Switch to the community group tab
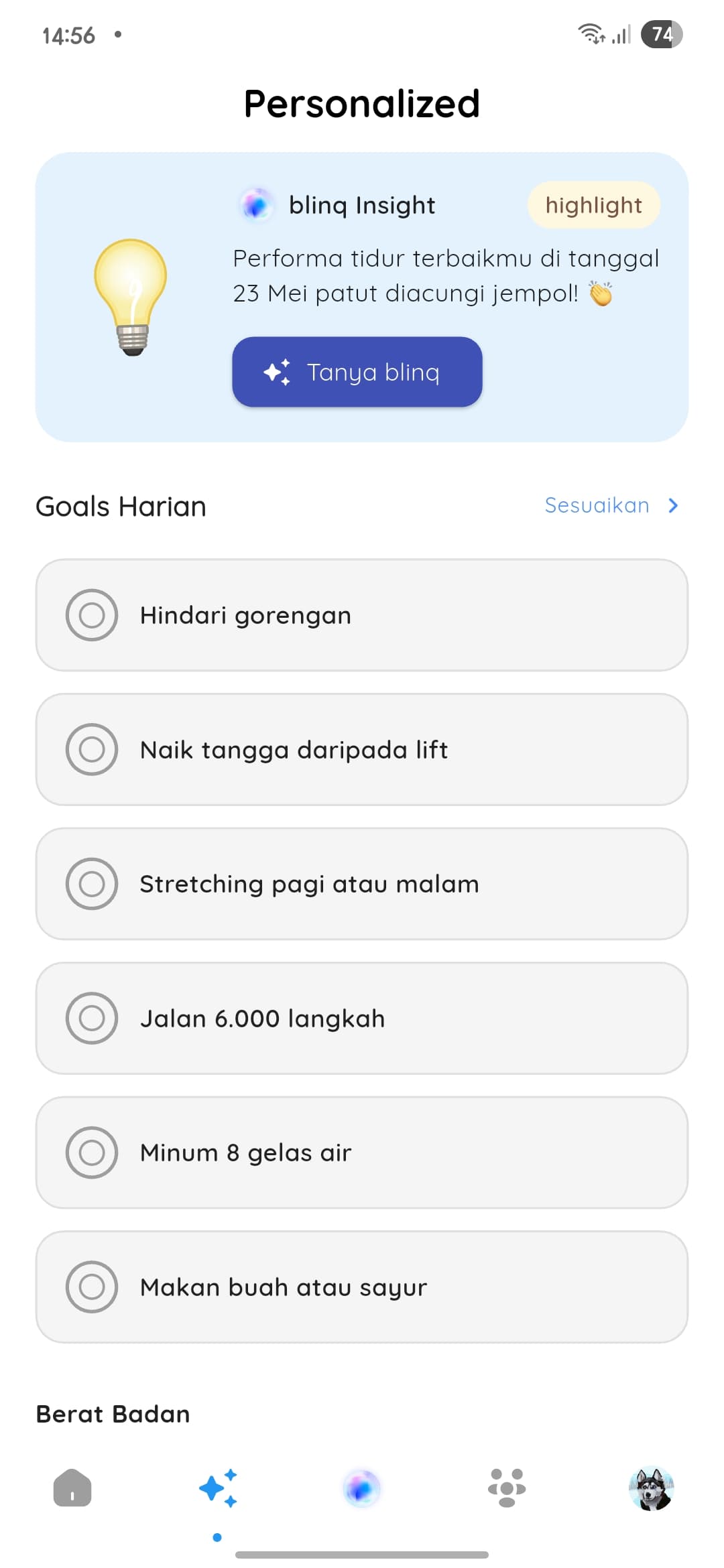This screenshot has height=1568, width=724. (x=507, y=1488)
